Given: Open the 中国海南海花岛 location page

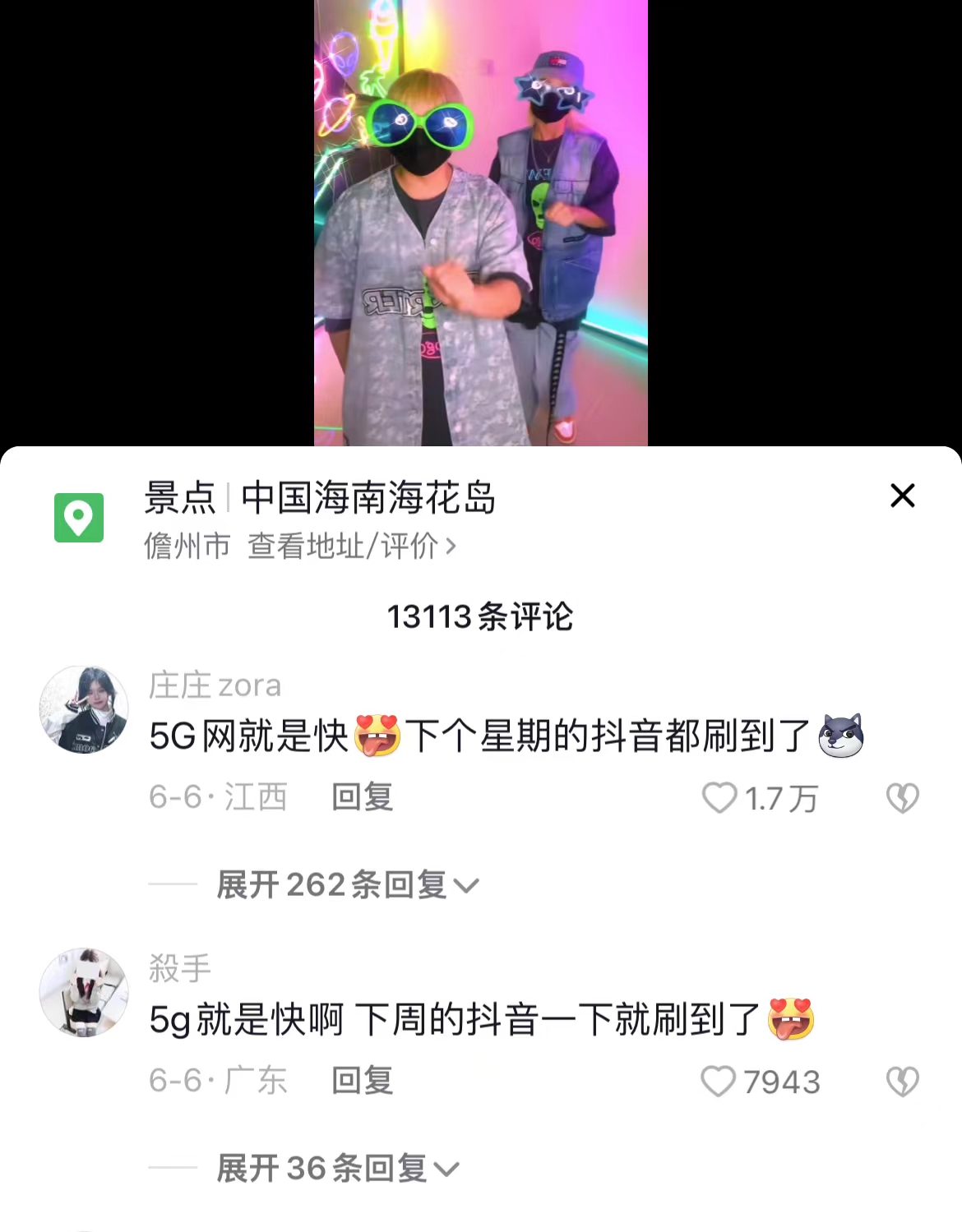Looking at the screenshot, I should click(x=368, y=497).
